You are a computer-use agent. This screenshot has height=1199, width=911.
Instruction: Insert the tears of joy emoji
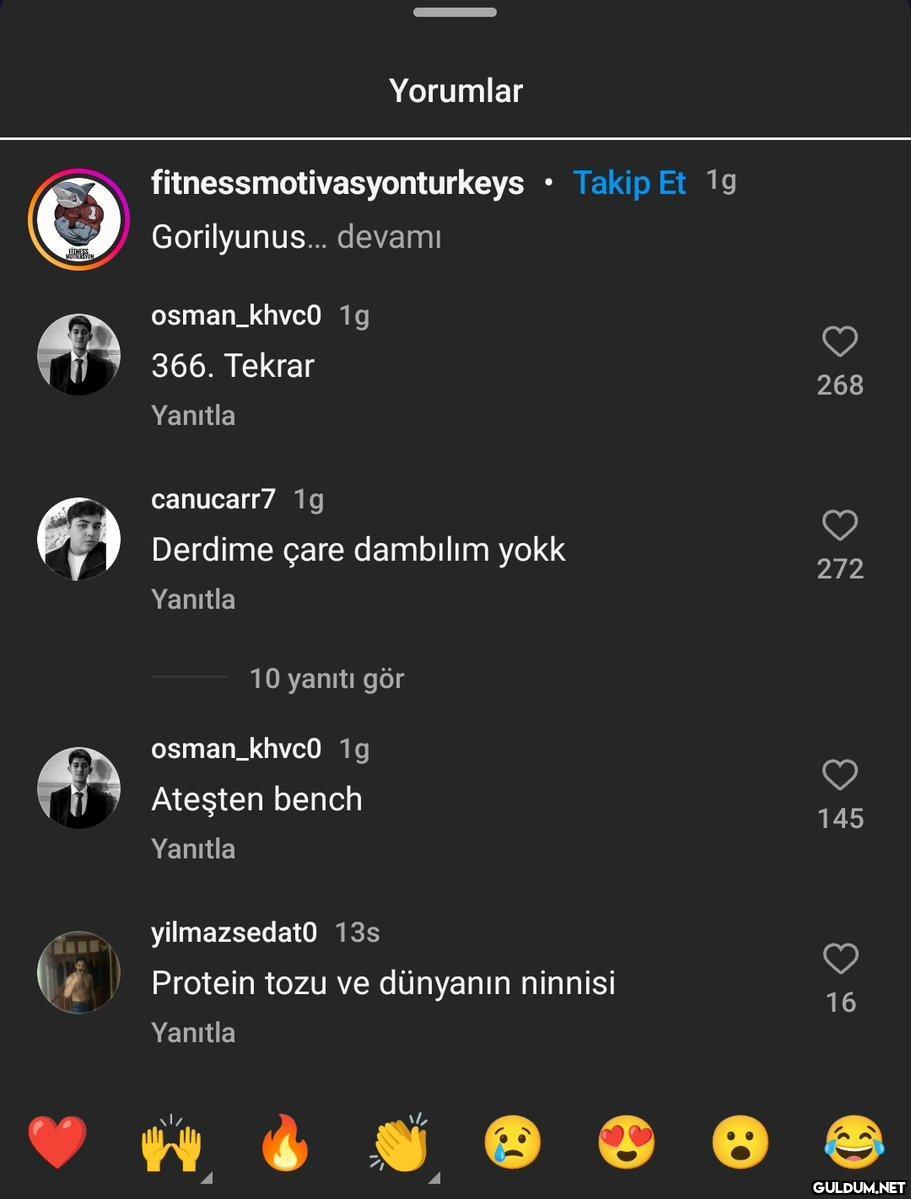[854, 1143]
